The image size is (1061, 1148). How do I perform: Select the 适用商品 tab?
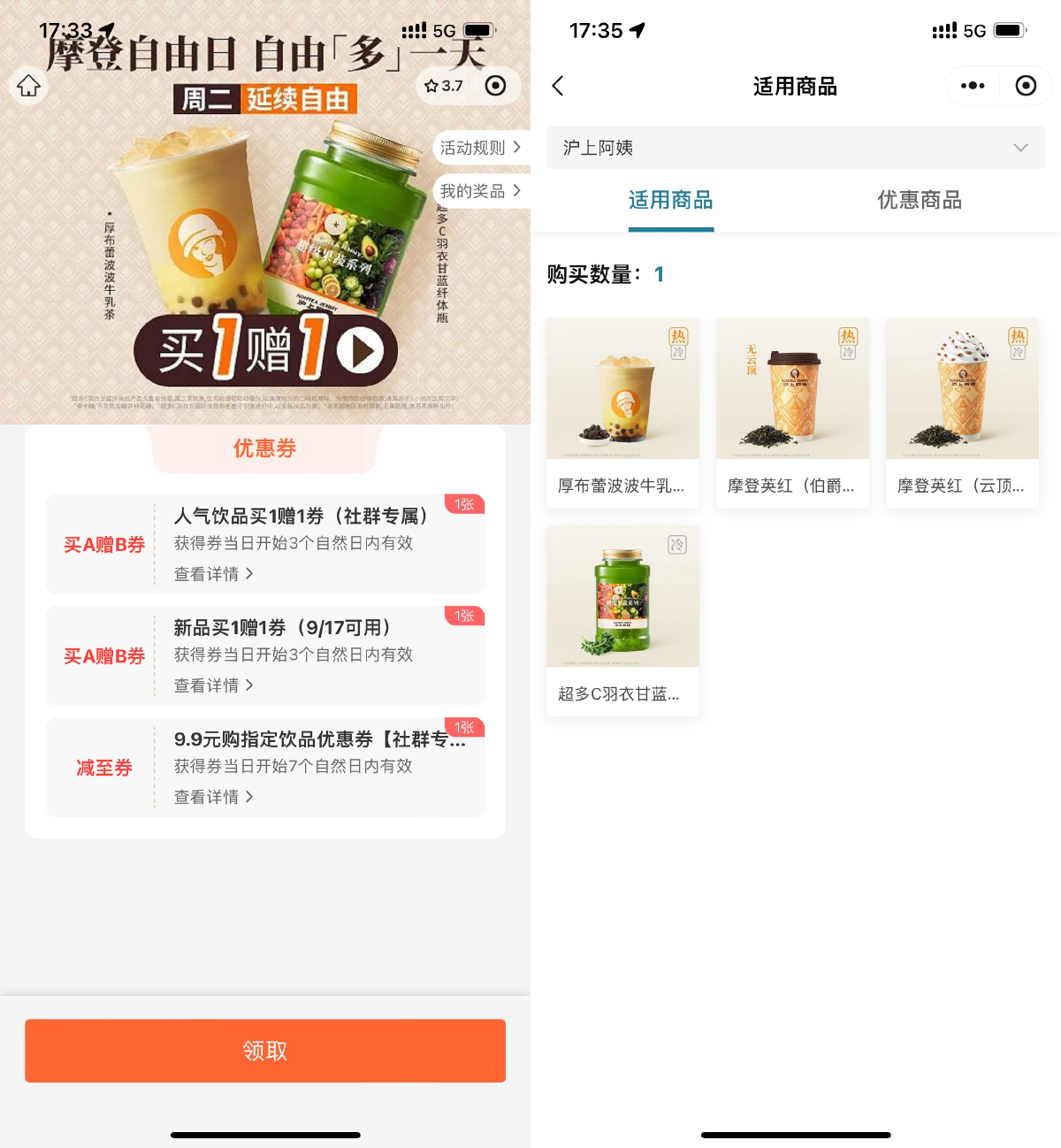coord(670,201)
